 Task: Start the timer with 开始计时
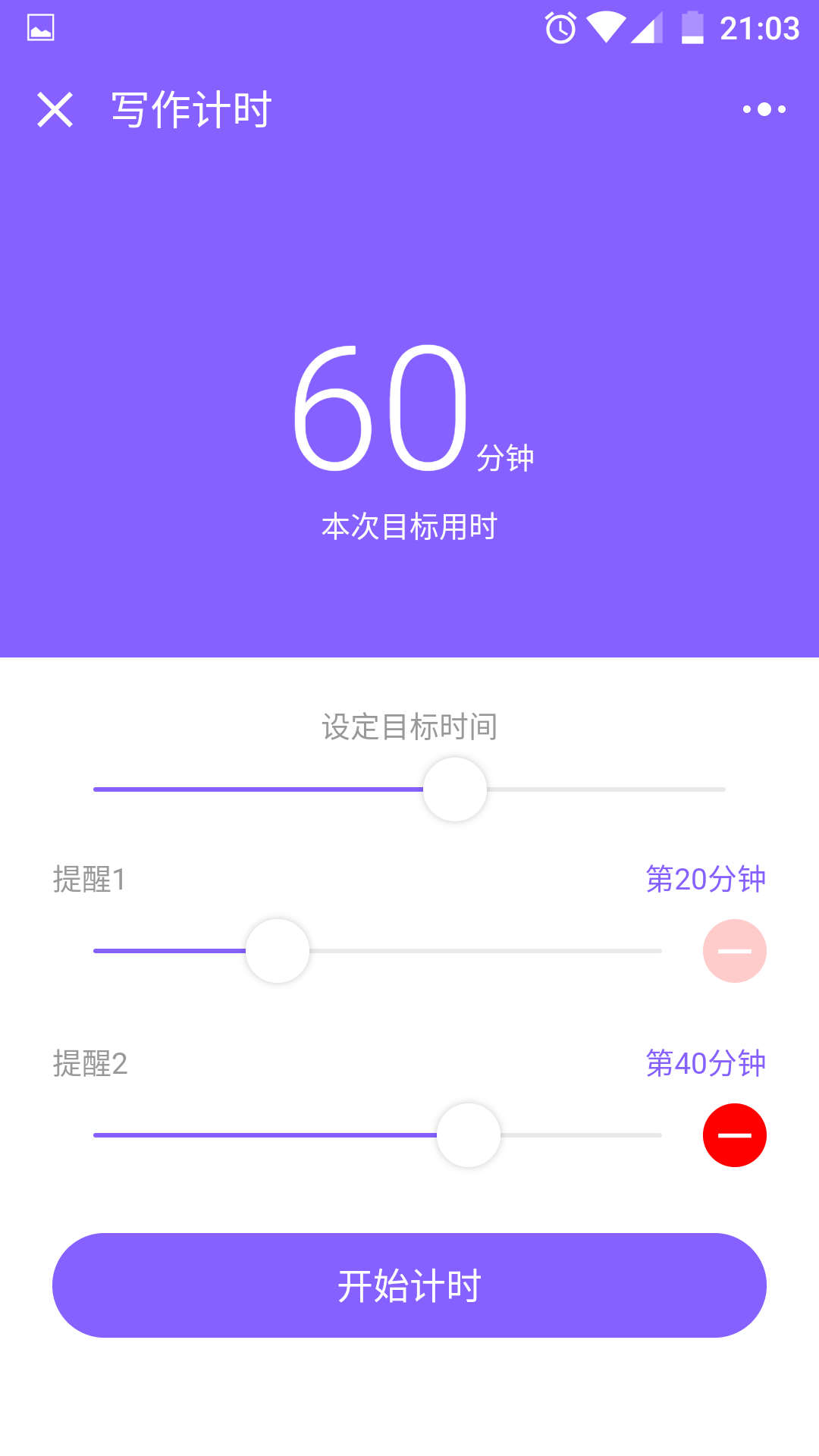(x=409, y=1285)
